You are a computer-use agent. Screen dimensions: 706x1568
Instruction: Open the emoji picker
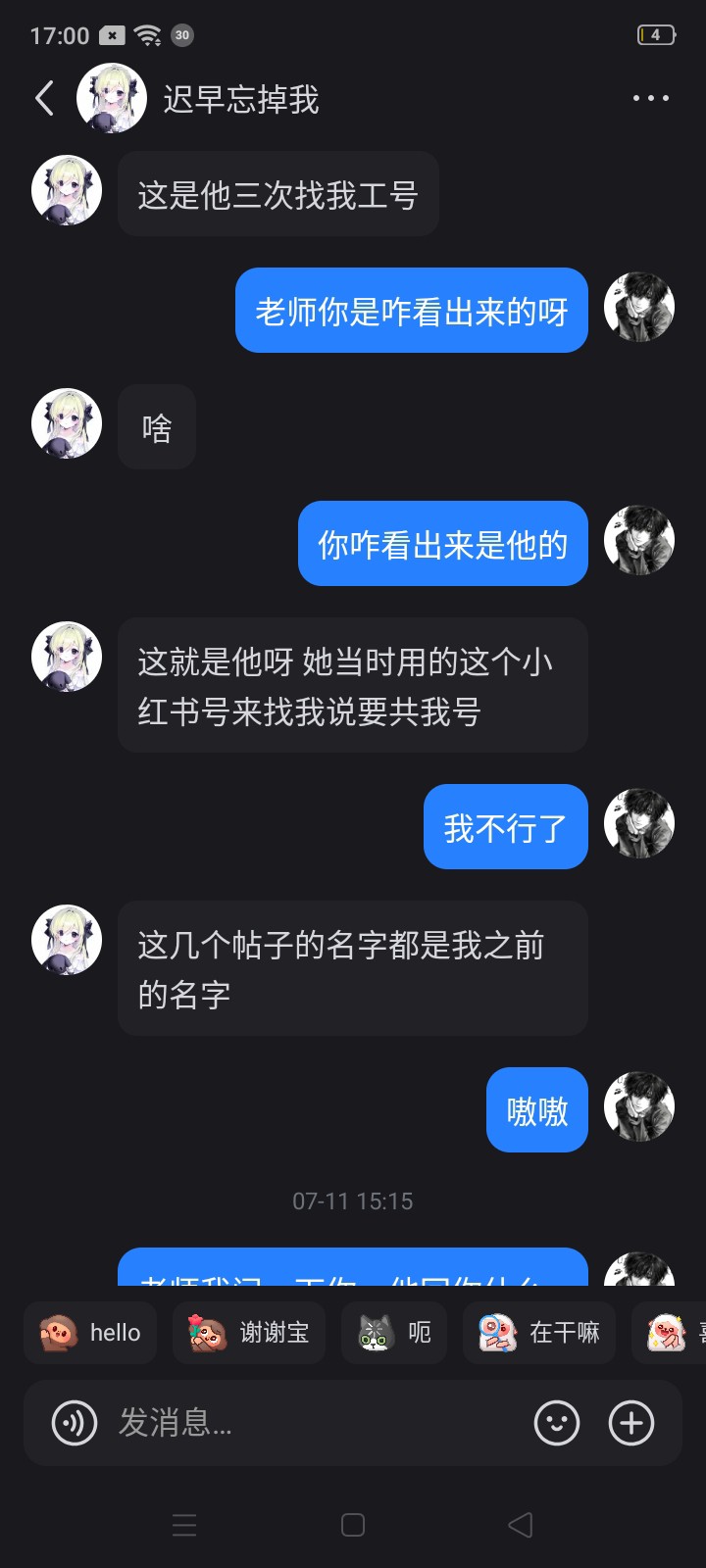pos(557,1423)
